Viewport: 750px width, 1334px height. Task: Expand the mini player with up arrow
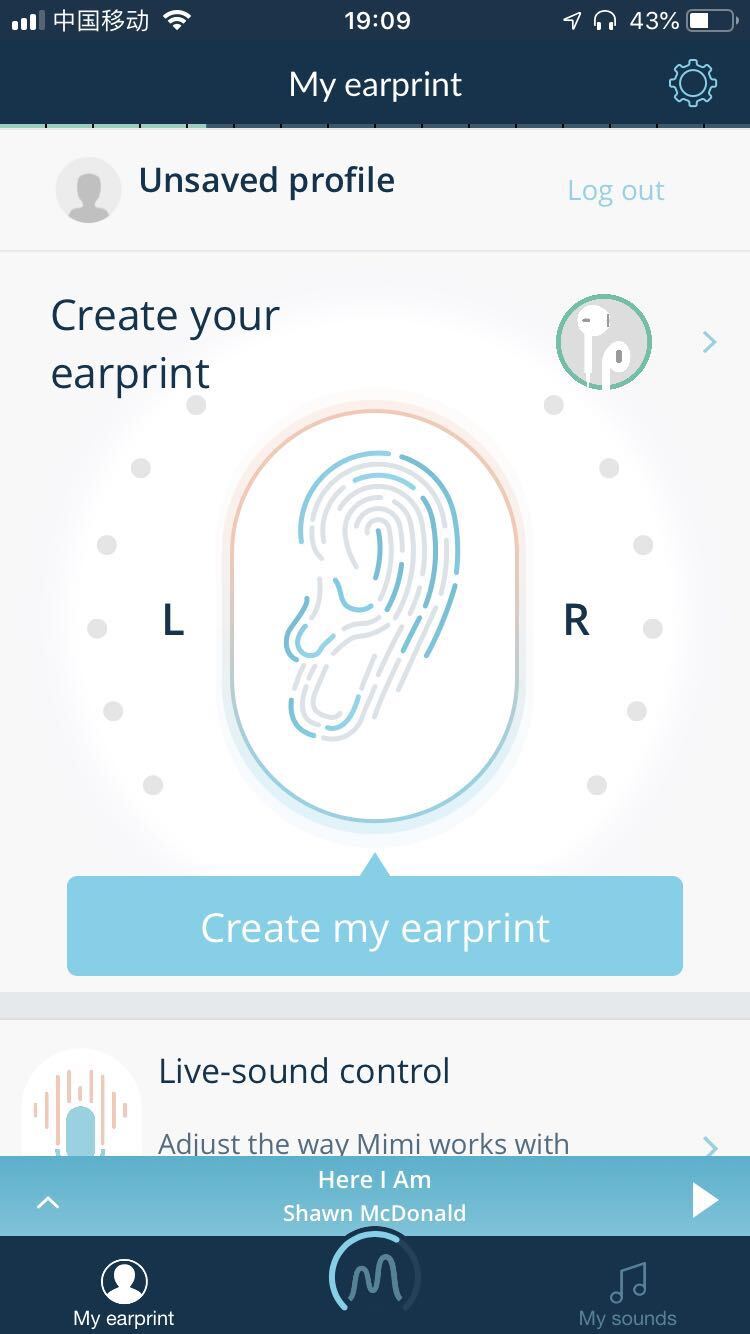[48, 1202]
